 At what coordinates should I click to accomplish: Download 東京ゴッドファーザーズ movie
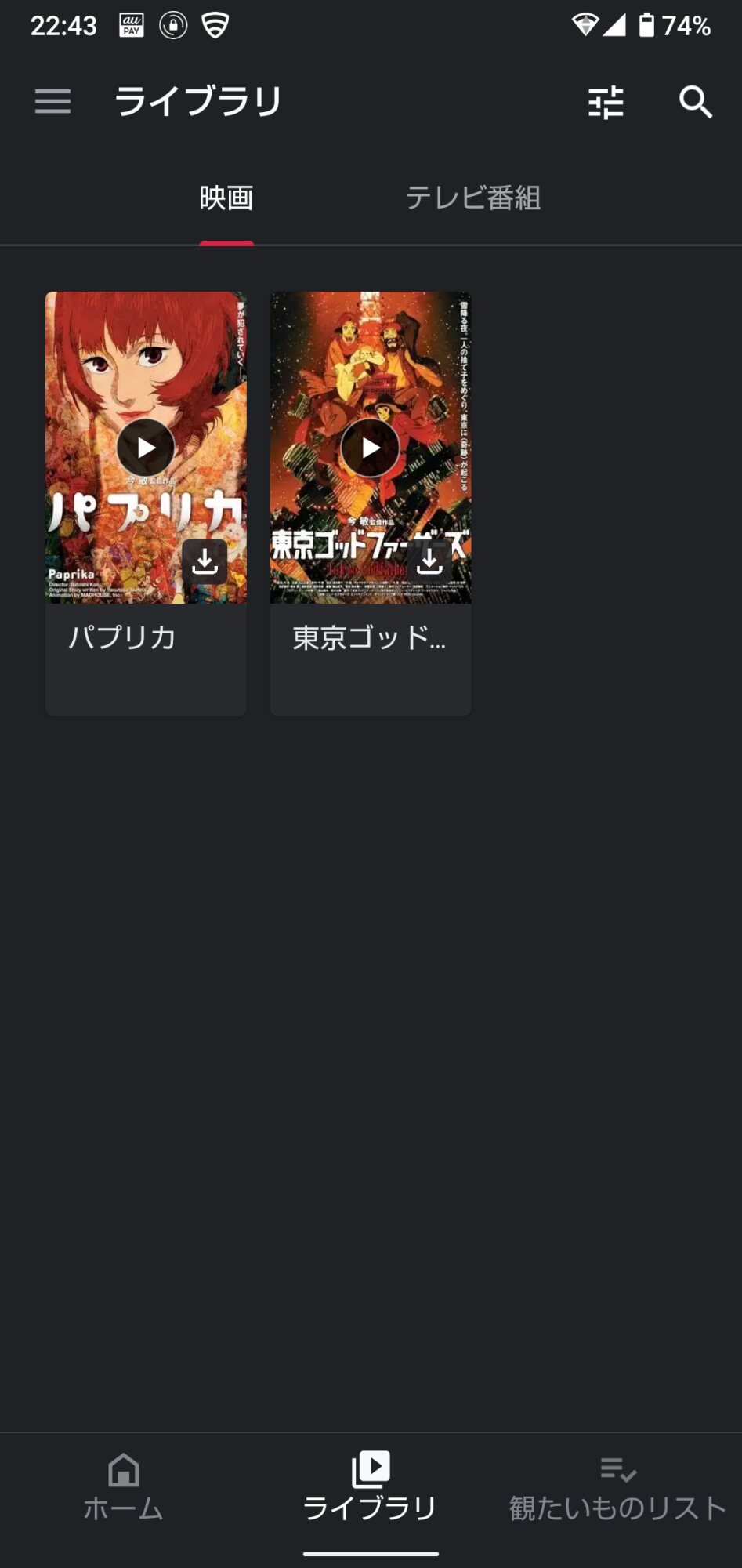[x=429, y=561]
